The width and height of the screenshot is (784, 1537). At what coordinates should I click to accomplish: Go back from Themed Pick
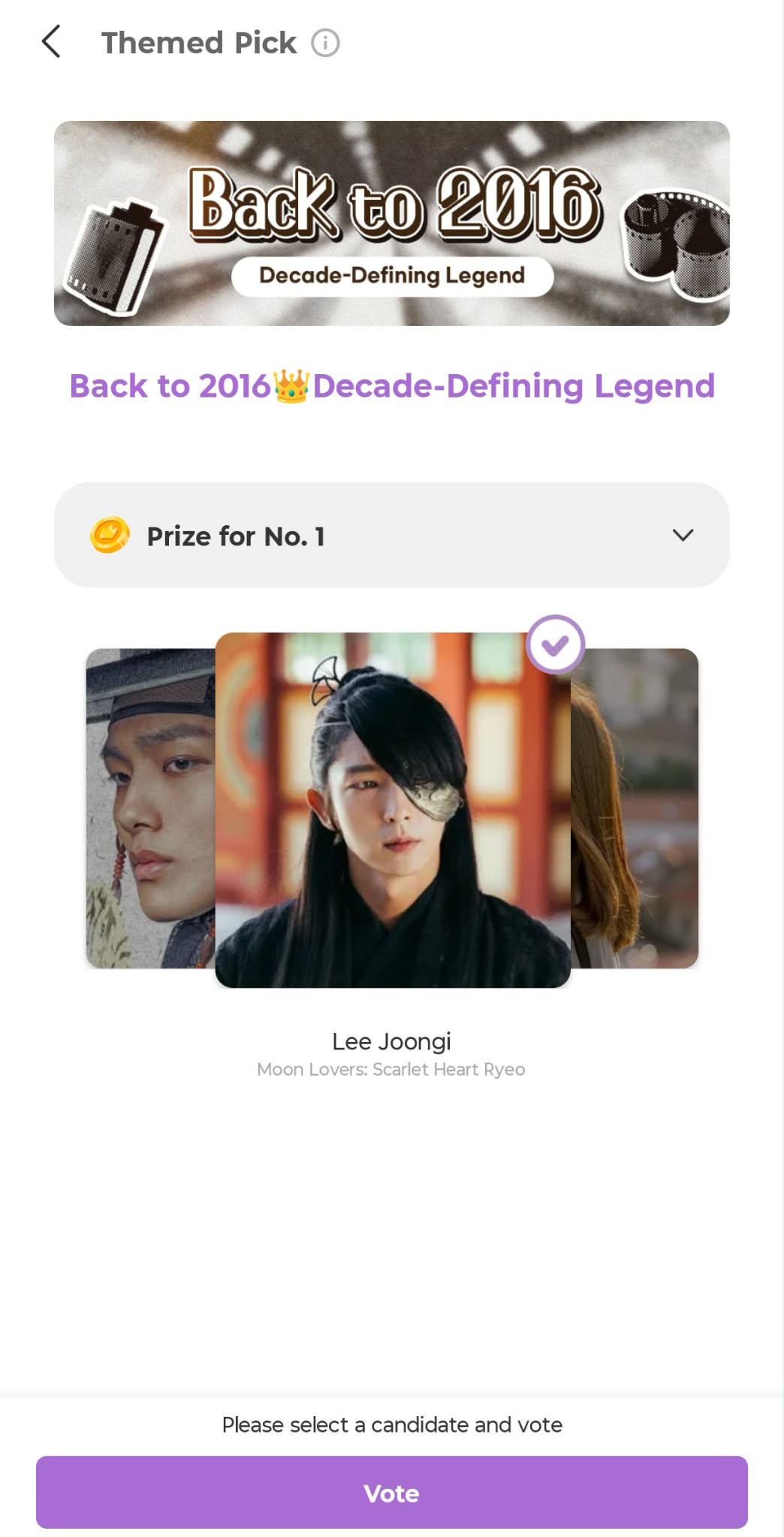tap(51, 42)
